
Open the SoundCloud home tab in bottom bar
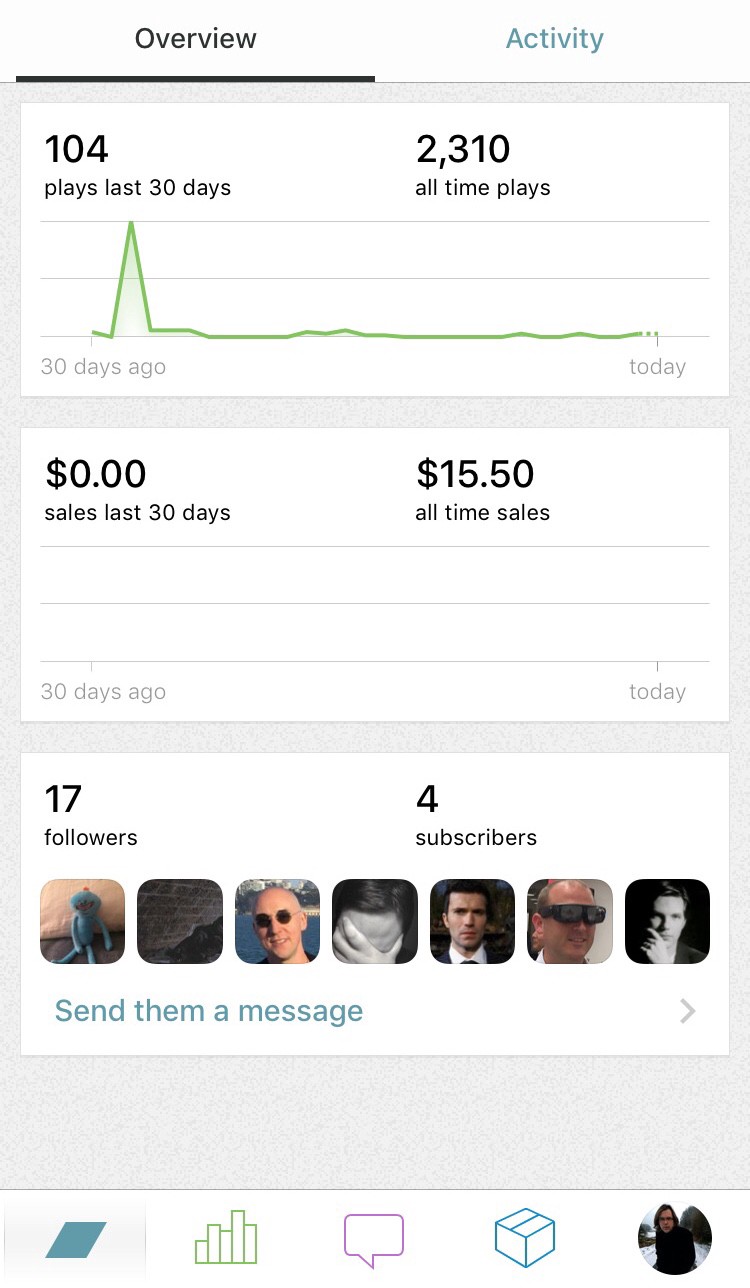coord(75,1237)
